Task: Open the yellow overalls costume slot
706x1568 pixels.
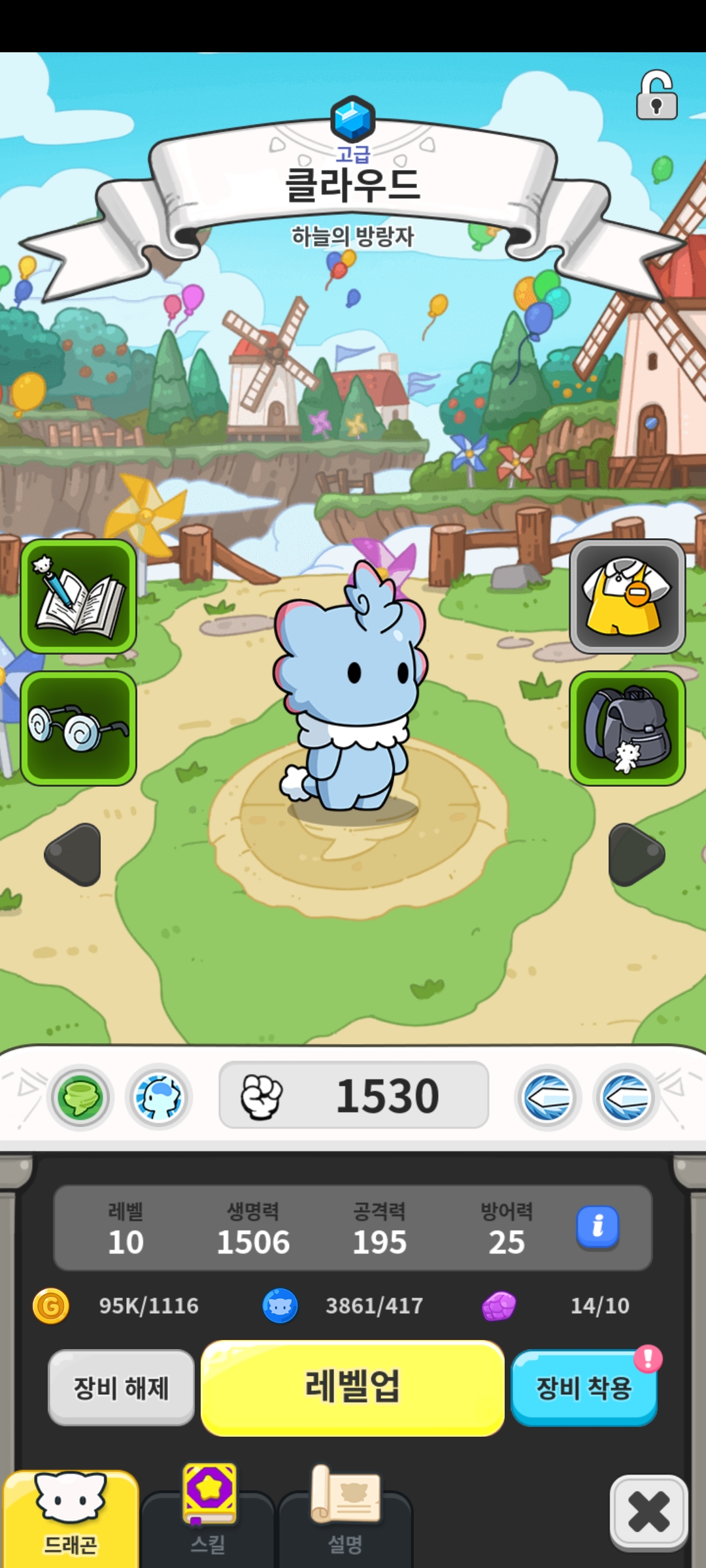Action: point(627,596)
